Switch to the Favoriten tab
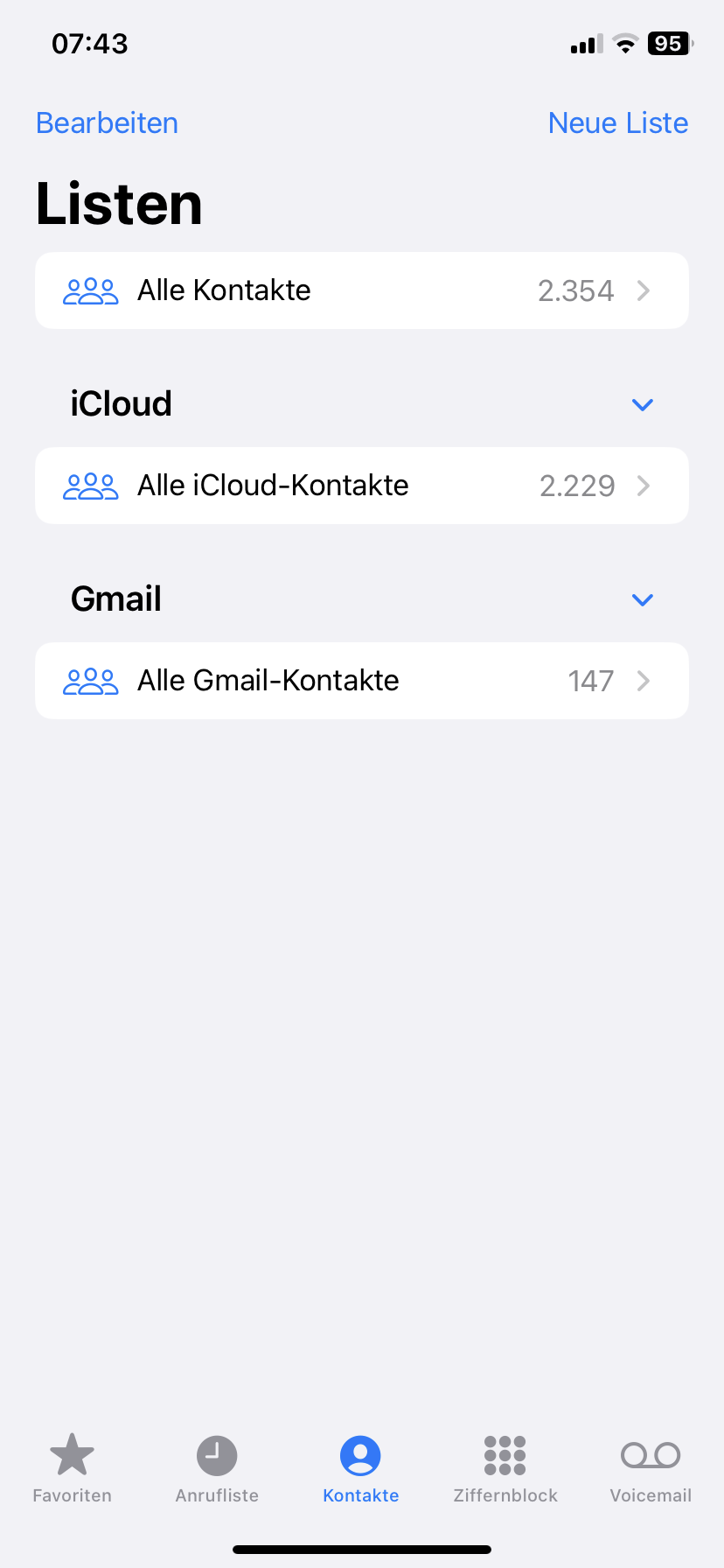The image size is (724, 1568). [x=72, y=1469]
